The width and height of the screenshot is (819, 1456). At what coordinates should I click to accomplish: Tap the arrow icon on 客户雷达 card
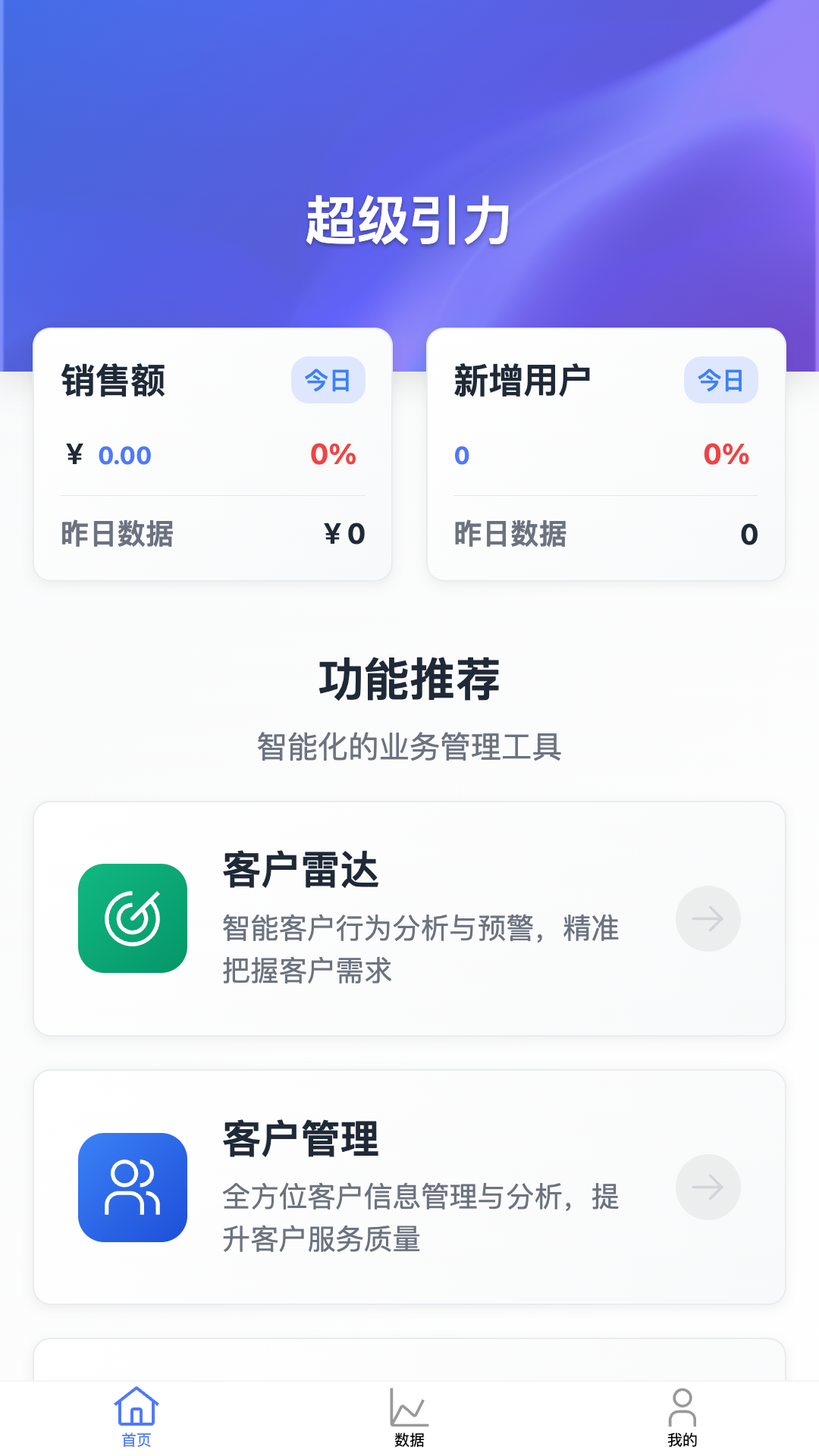coord(708,918)
